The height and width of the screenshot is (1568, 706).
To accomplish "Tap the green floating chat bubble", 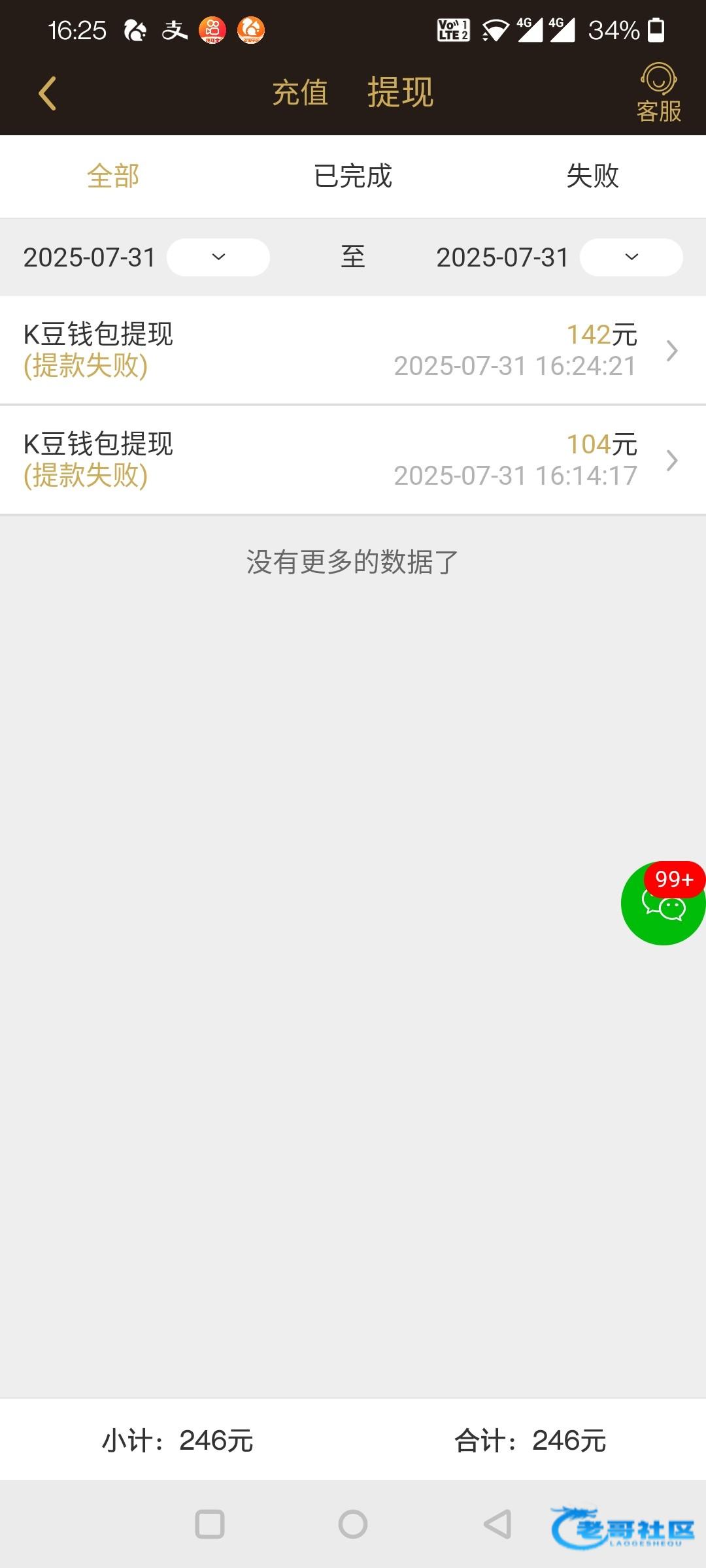I will 663,904.
